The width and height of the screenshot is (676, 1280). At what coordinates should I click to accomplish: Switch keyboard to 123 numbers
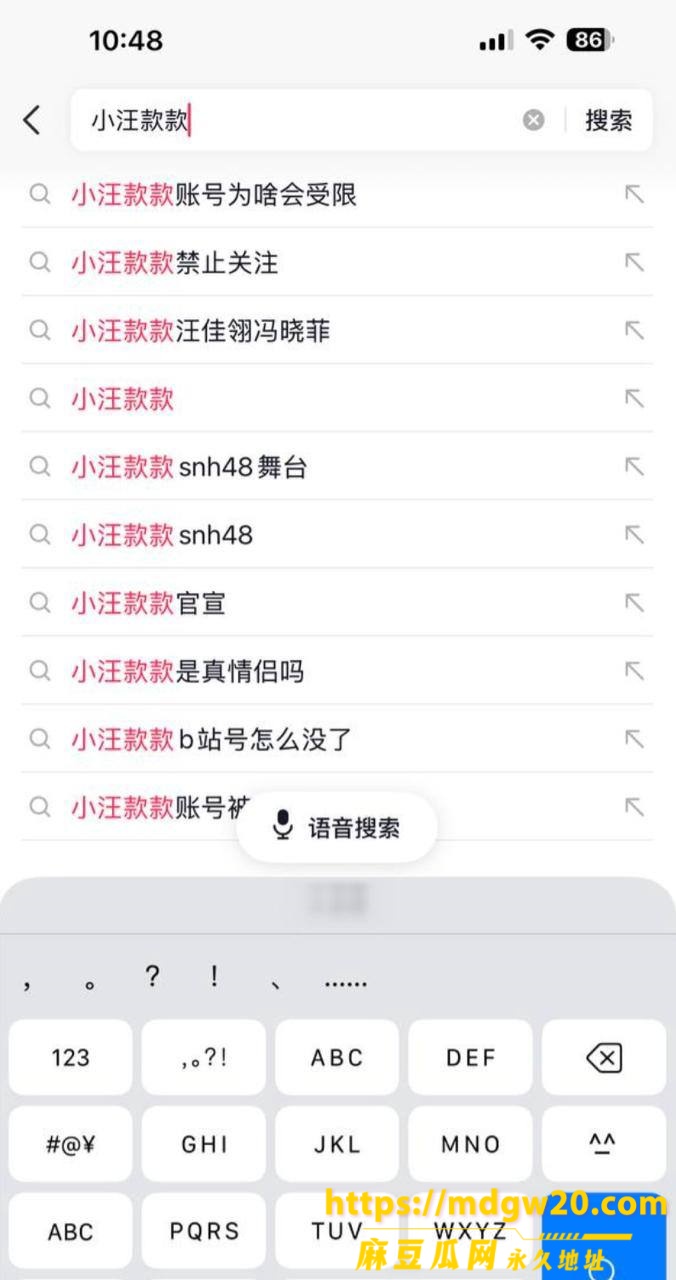(70, 1057)
